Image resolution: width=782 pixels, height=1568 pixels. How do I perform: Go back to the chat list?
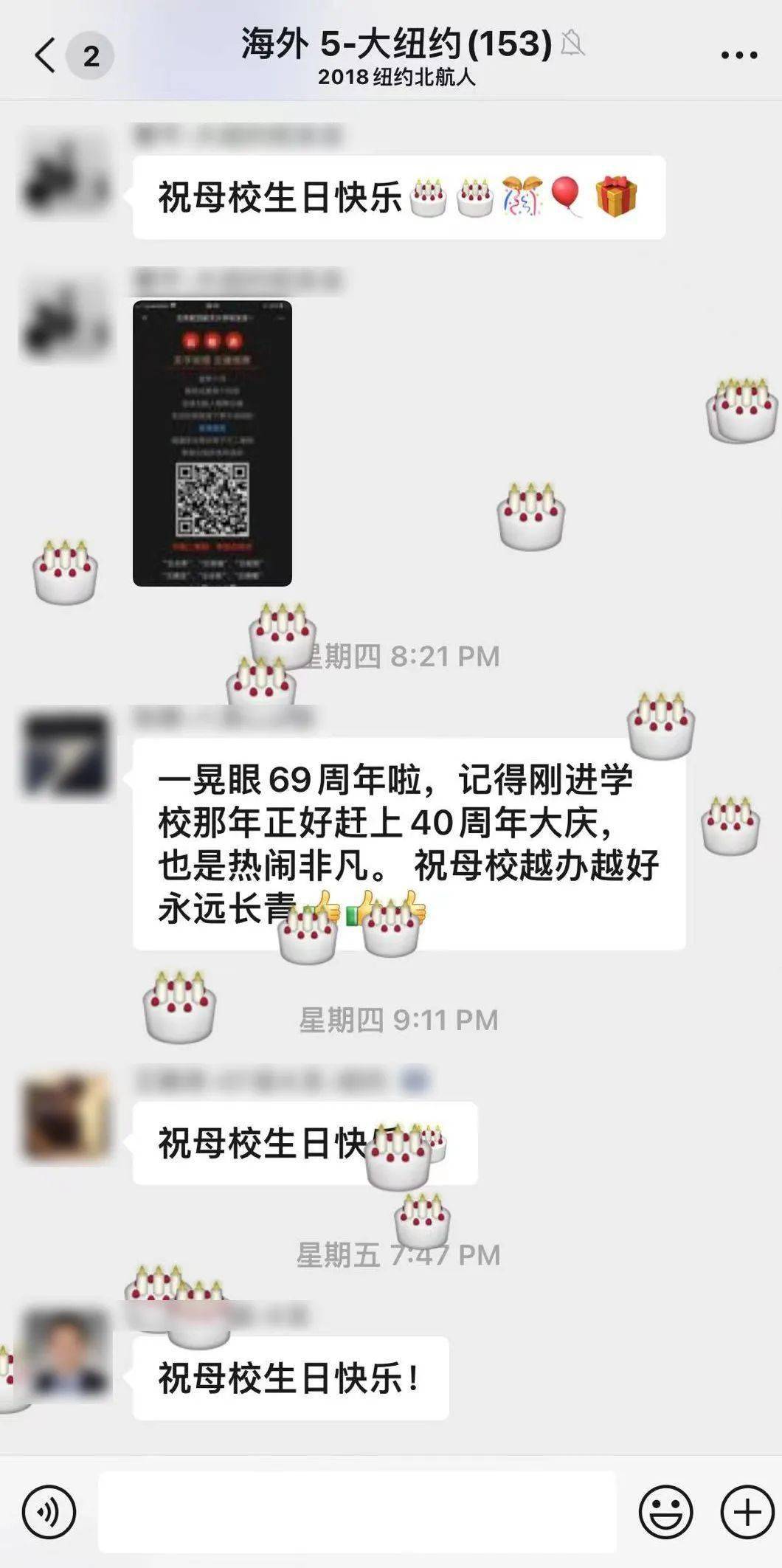46,56
